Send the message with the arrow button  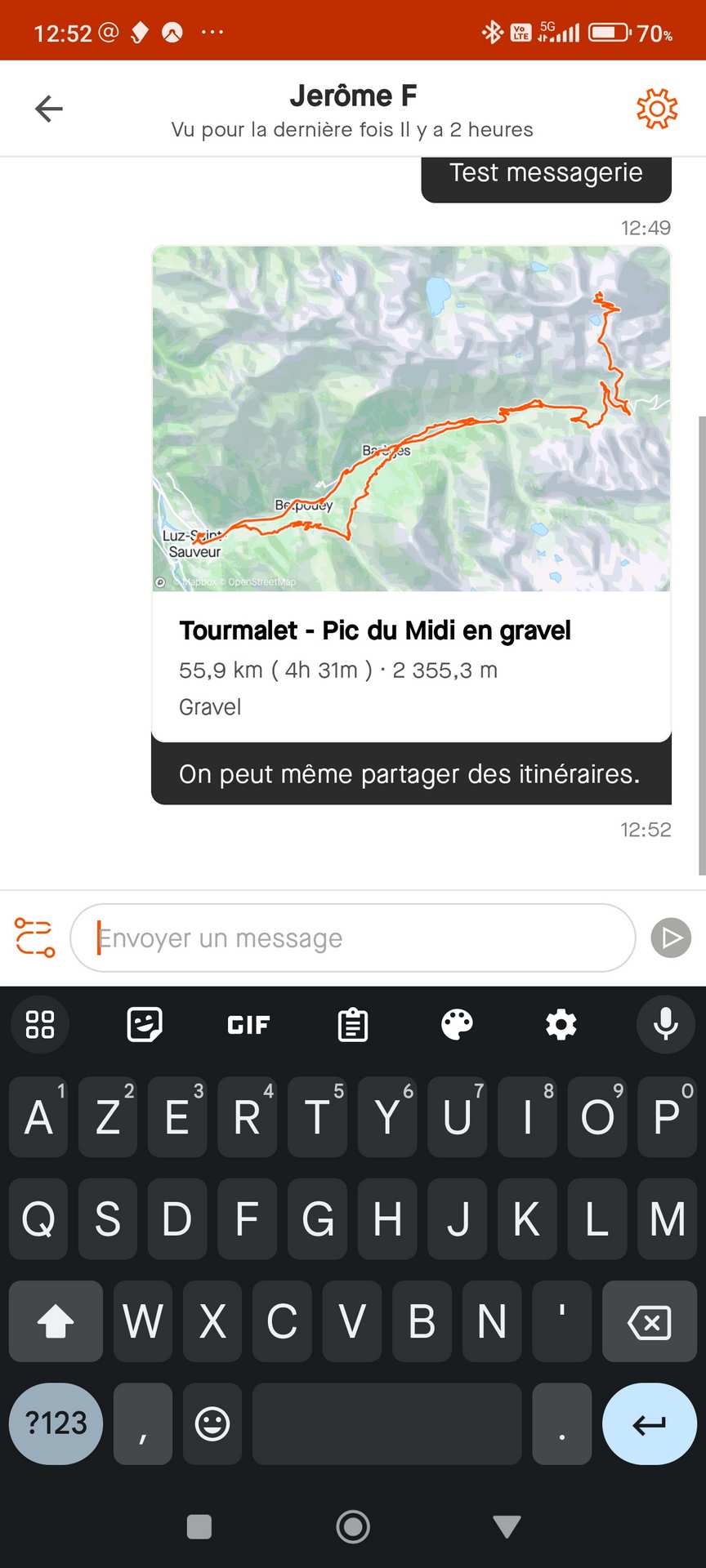[x=671, y=938]
